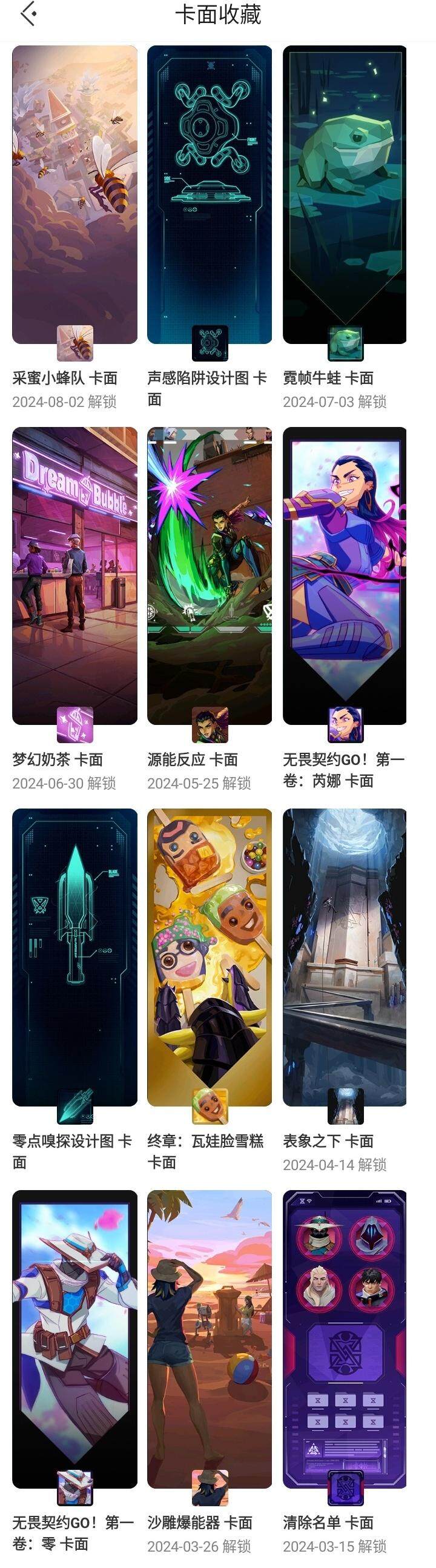Open the 声感陷阱设计图 卡面 card
The width and height of the screenshot is (436, 1568).
pyautogui.click(x=210, y=195)
